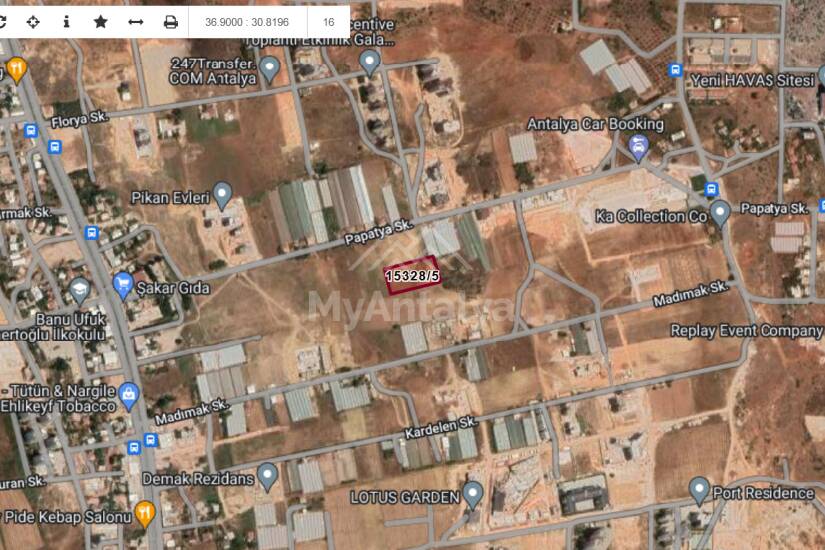Open the Port Residence marker
Screen dimensions: 825x550
point(700,490)
